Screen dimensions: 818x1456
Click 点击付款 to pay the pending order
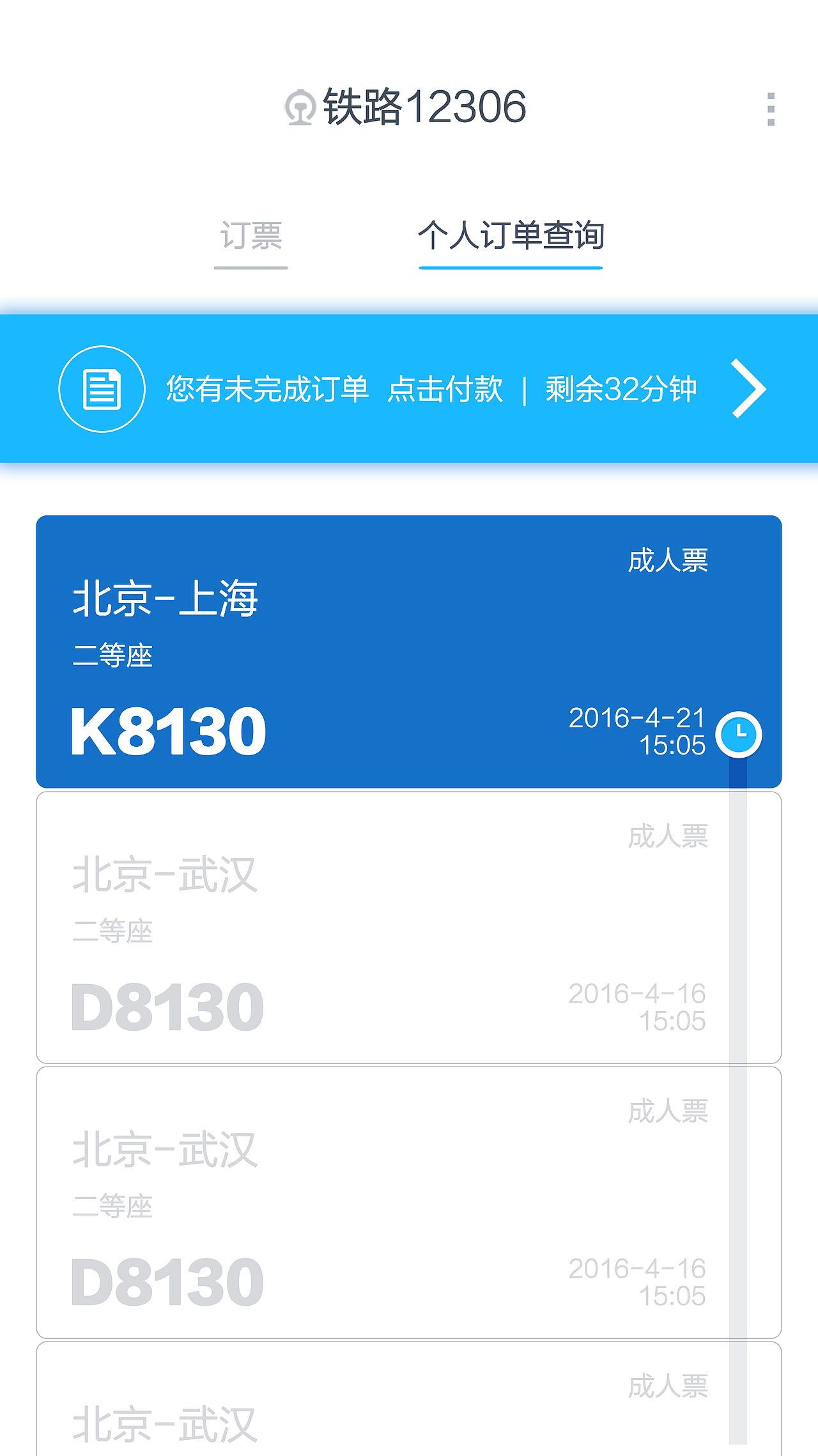446,388
